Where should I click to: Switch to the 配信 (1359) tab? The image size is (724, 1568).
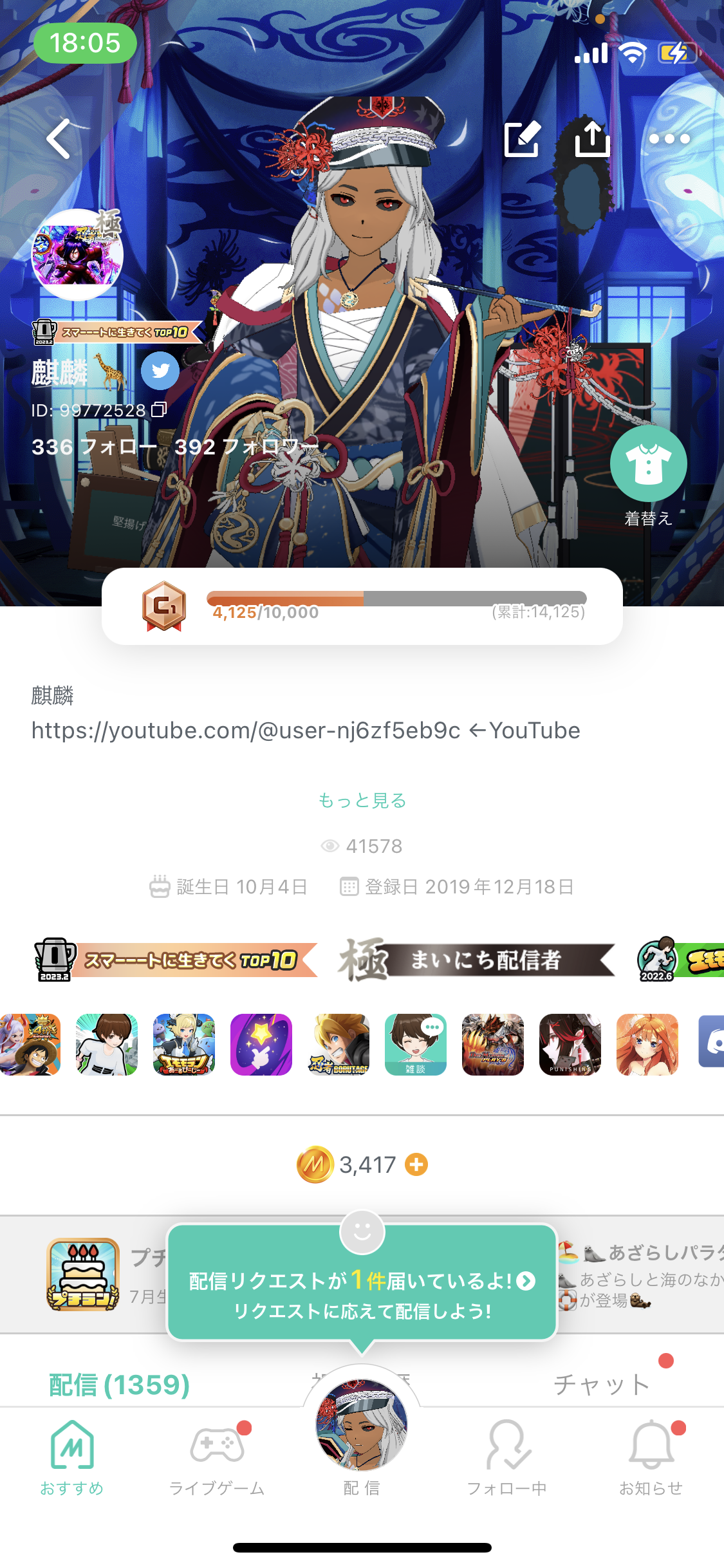[120, 1385]
